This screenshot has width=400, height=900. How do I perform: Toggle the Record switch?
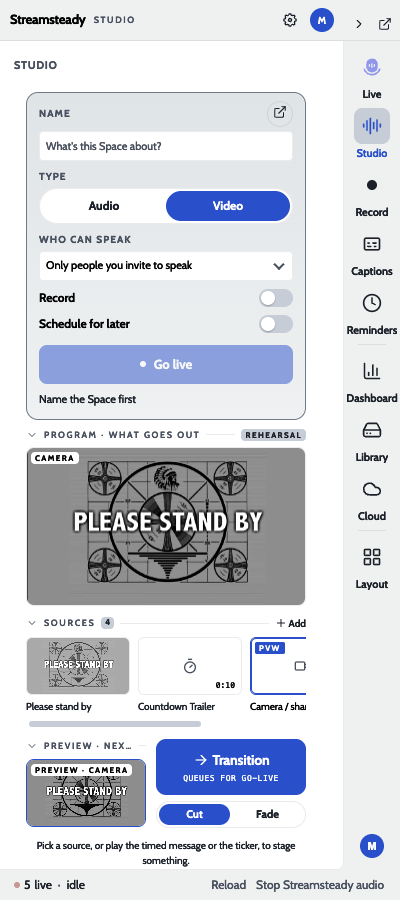pyautogui.click(x=276, y=298)
